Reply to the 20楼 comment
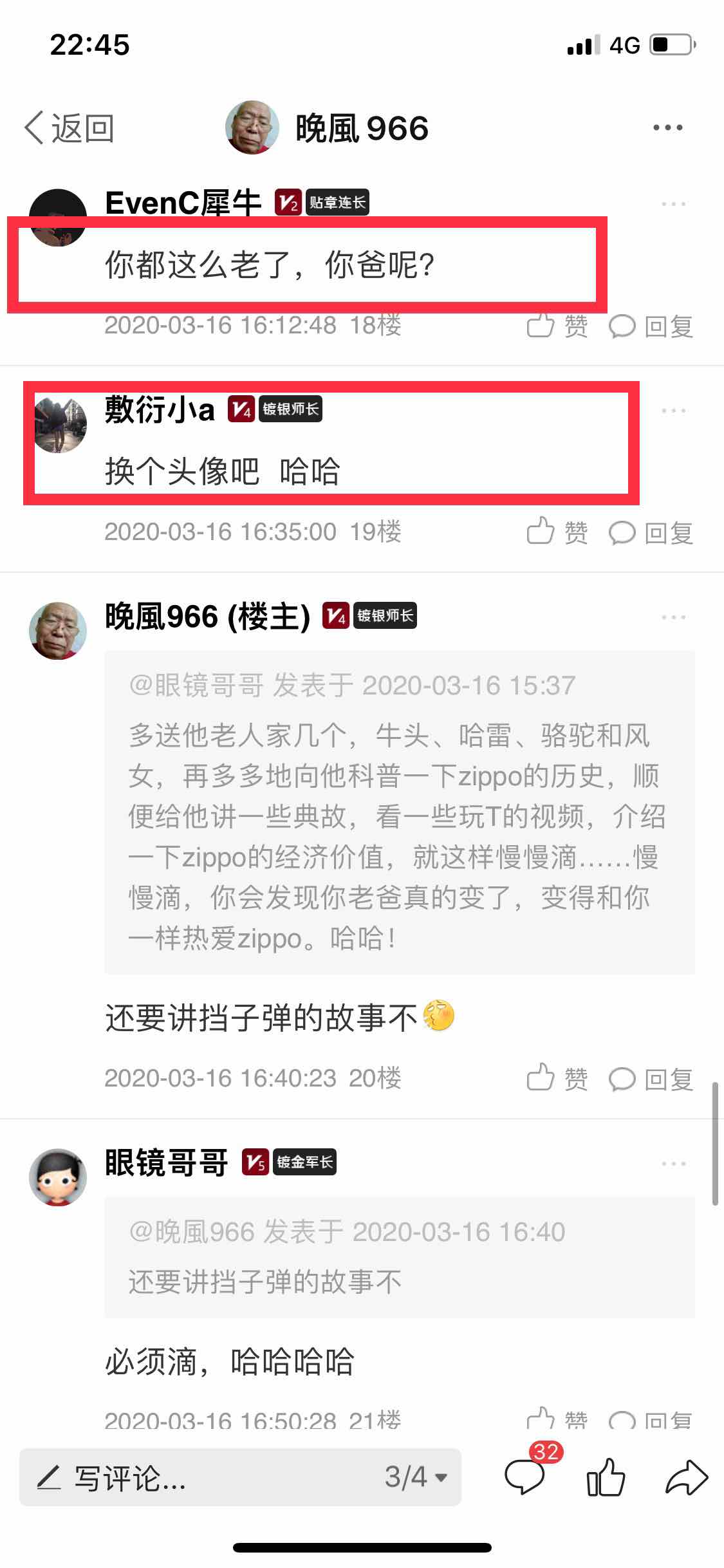Screen dimensions: 724x1568 point(651,1079)
